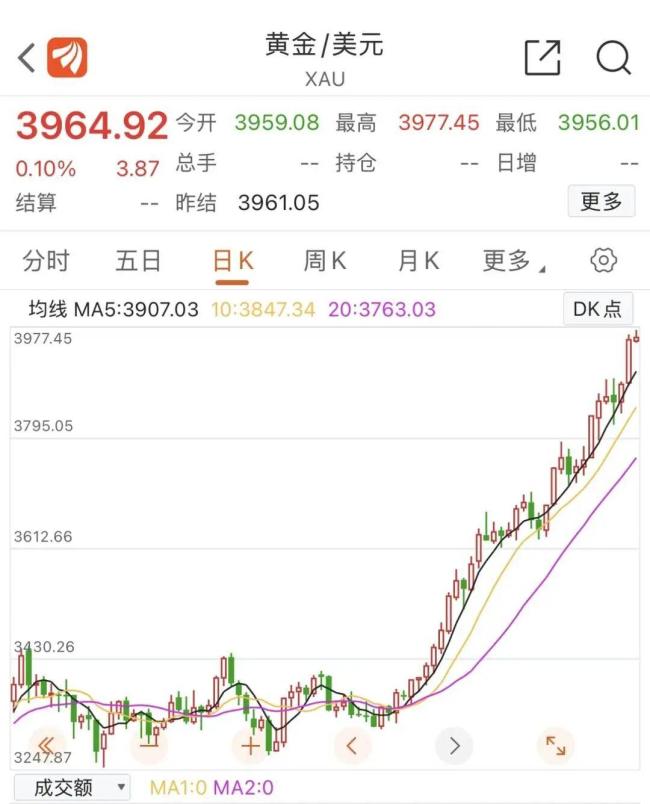Image resolution: width=650 pixels, height=804 pixels.
Task: Toggle the DK点 indicator
Action: pyautogui.click(x=597, y=309)
